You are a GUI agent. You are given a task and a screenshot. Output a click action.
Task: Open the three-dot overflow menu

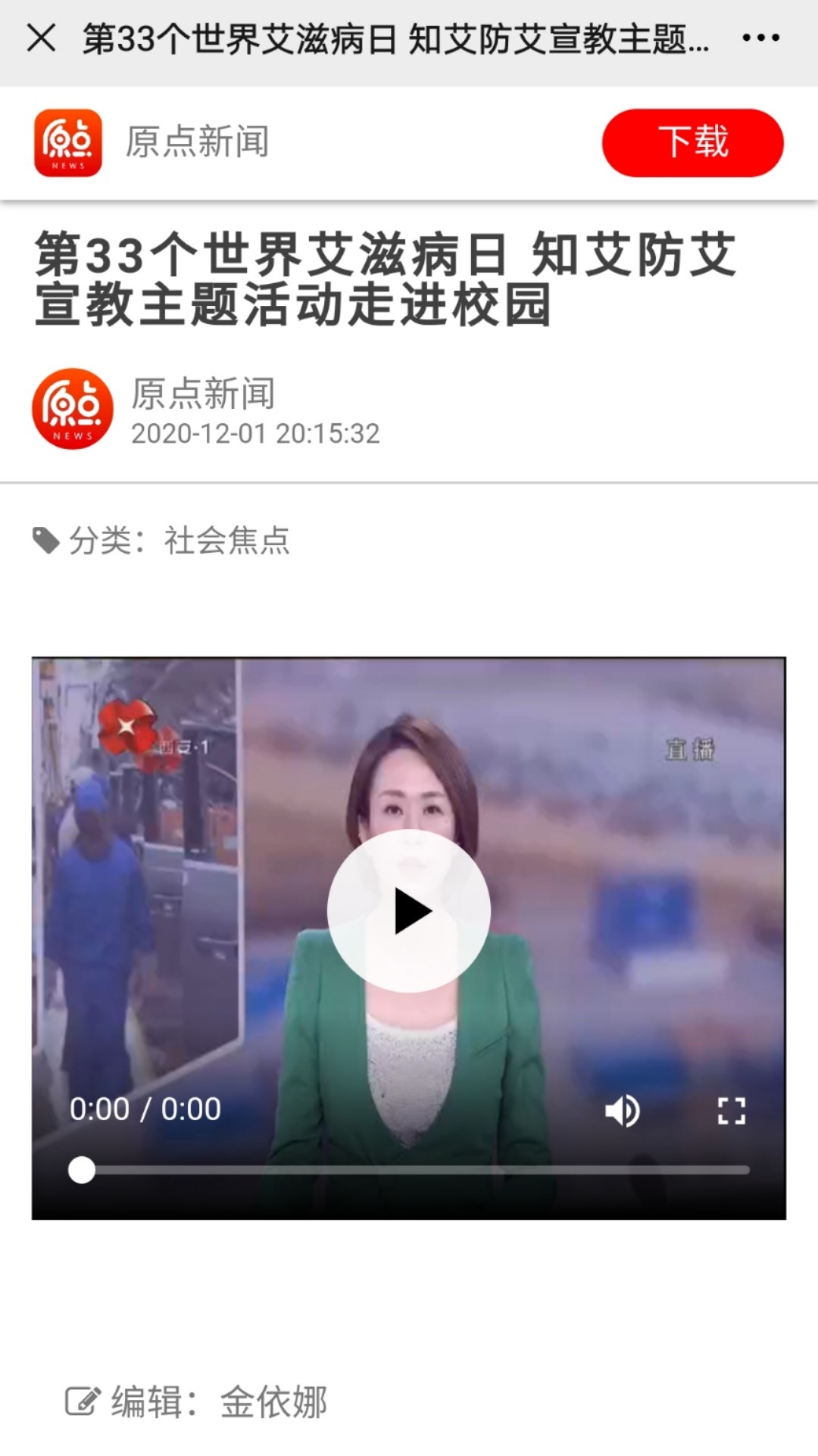760,38
